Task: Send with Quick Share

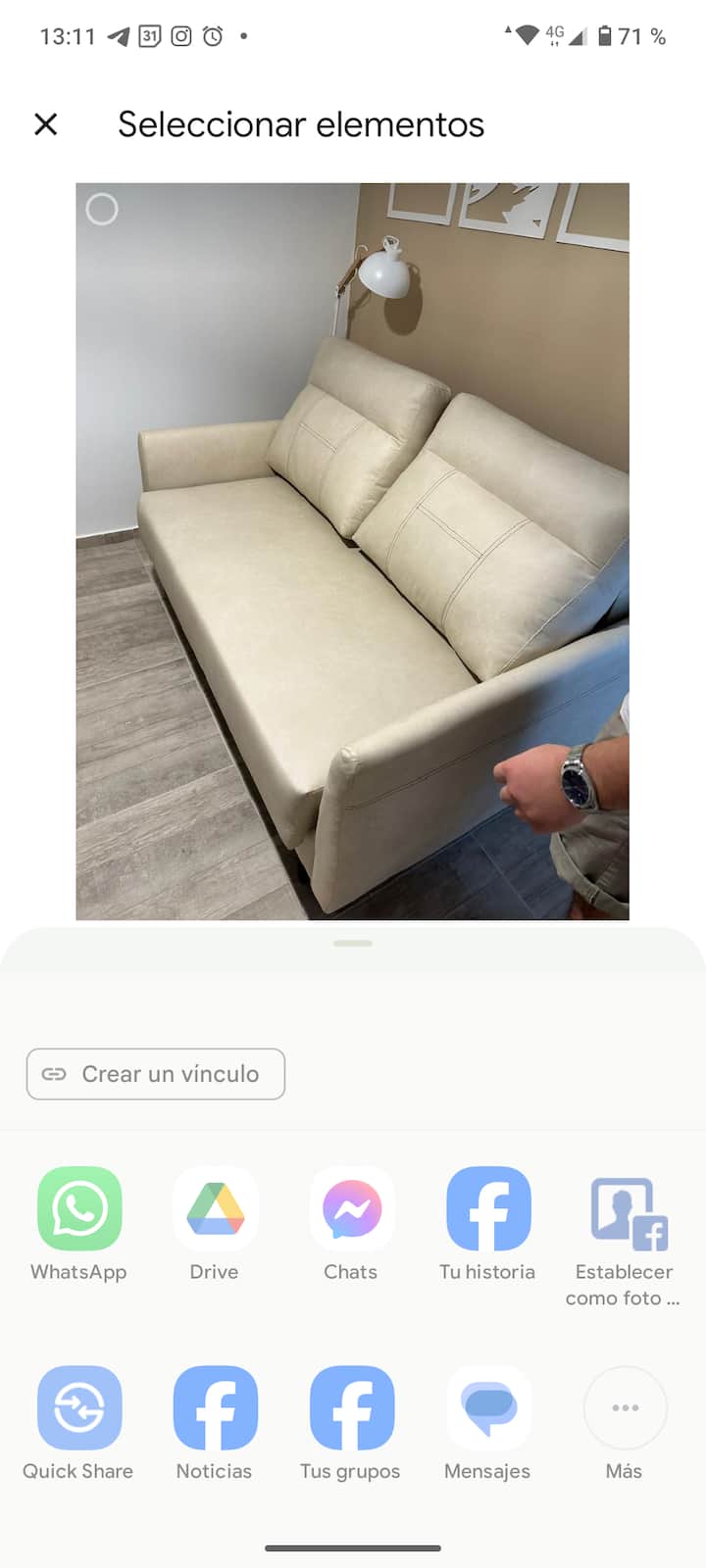Action: 79,1408
